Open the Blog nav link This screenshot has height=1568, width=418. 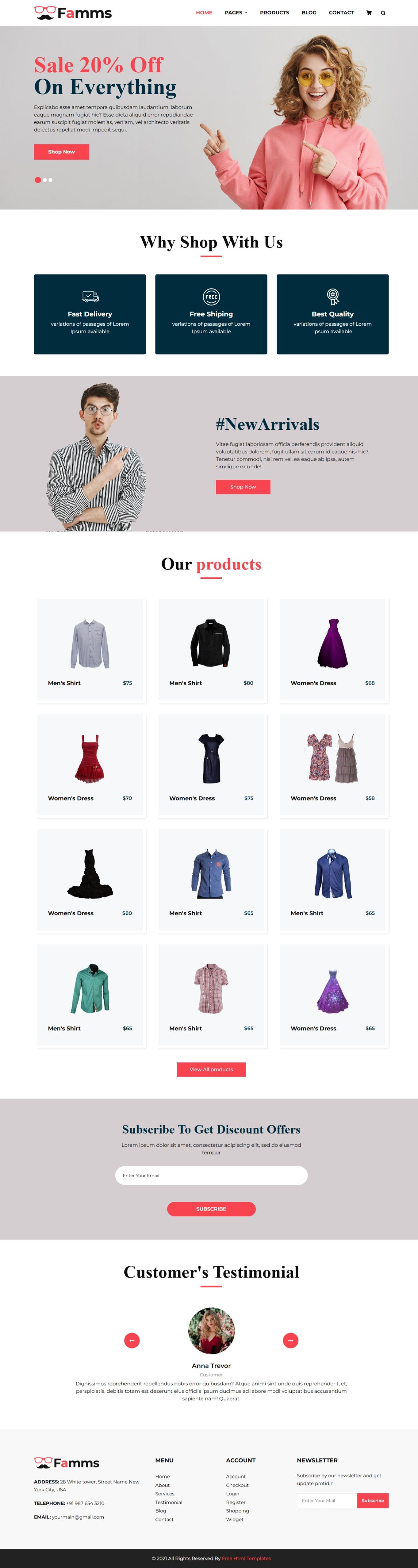click(309, 13)
